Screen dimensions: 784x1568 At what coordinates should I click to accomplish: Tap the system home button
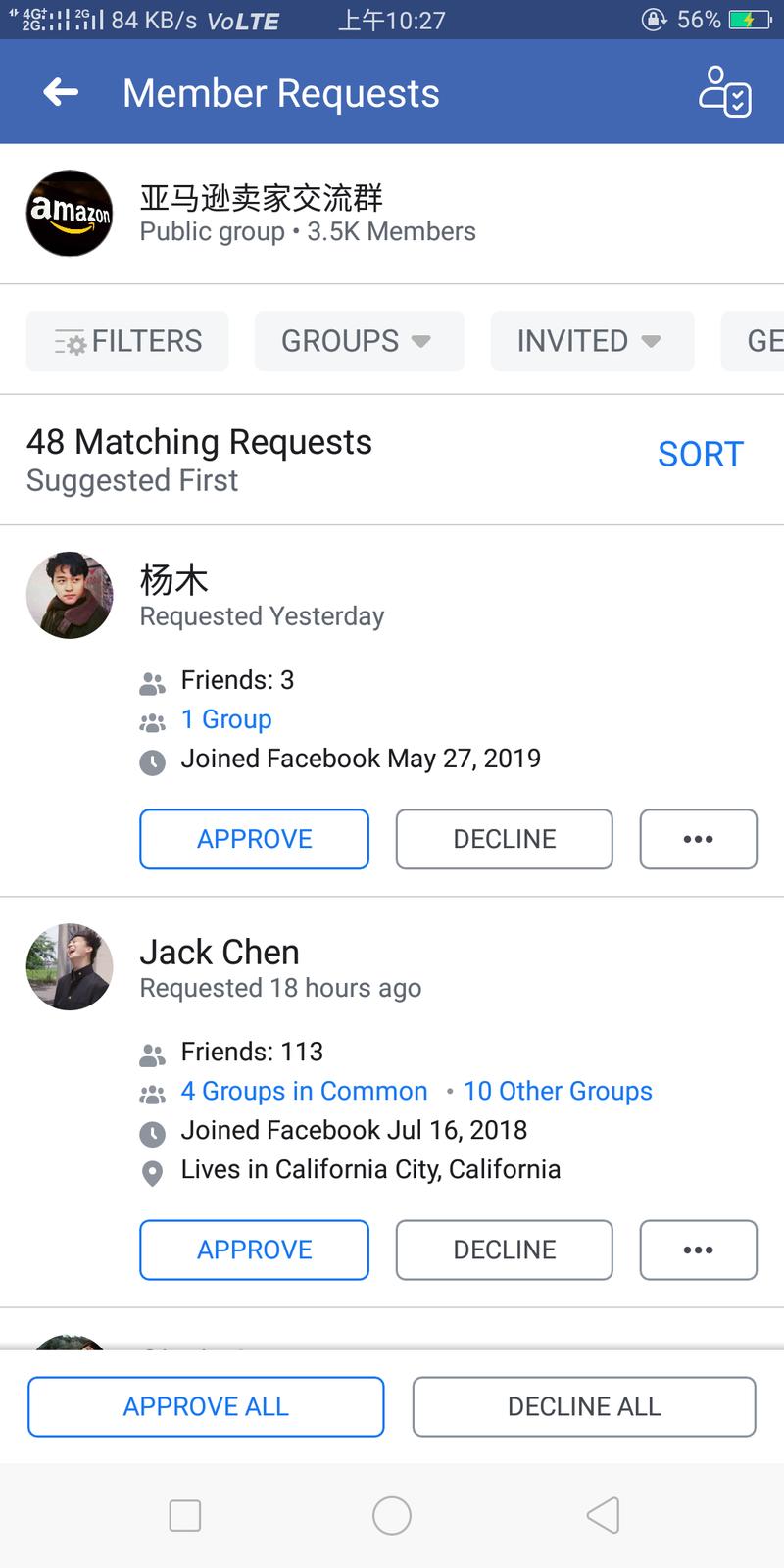392,1515
